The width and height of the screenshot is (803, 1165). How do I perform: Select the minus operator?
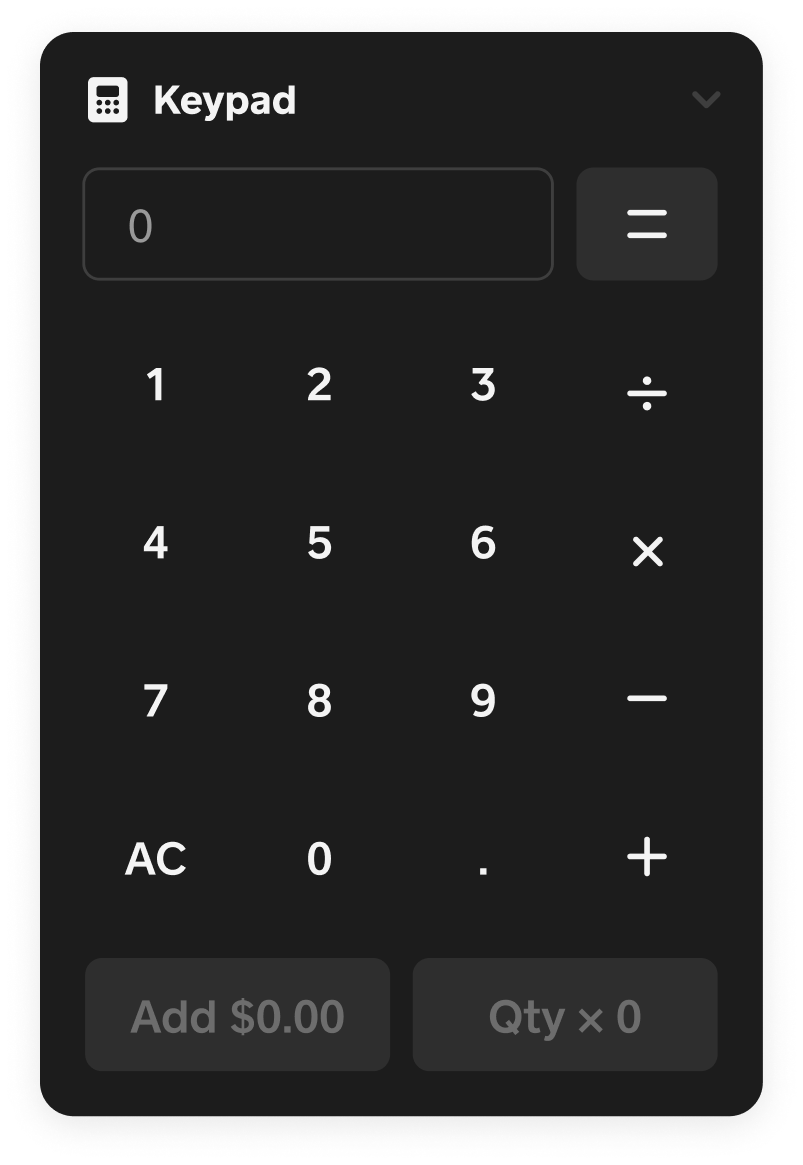click(647, 698)
